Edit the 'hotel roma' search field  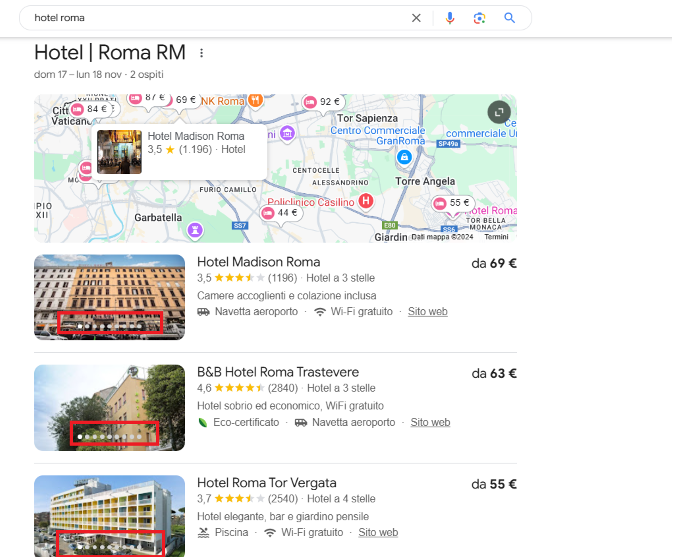coord(200,18)
